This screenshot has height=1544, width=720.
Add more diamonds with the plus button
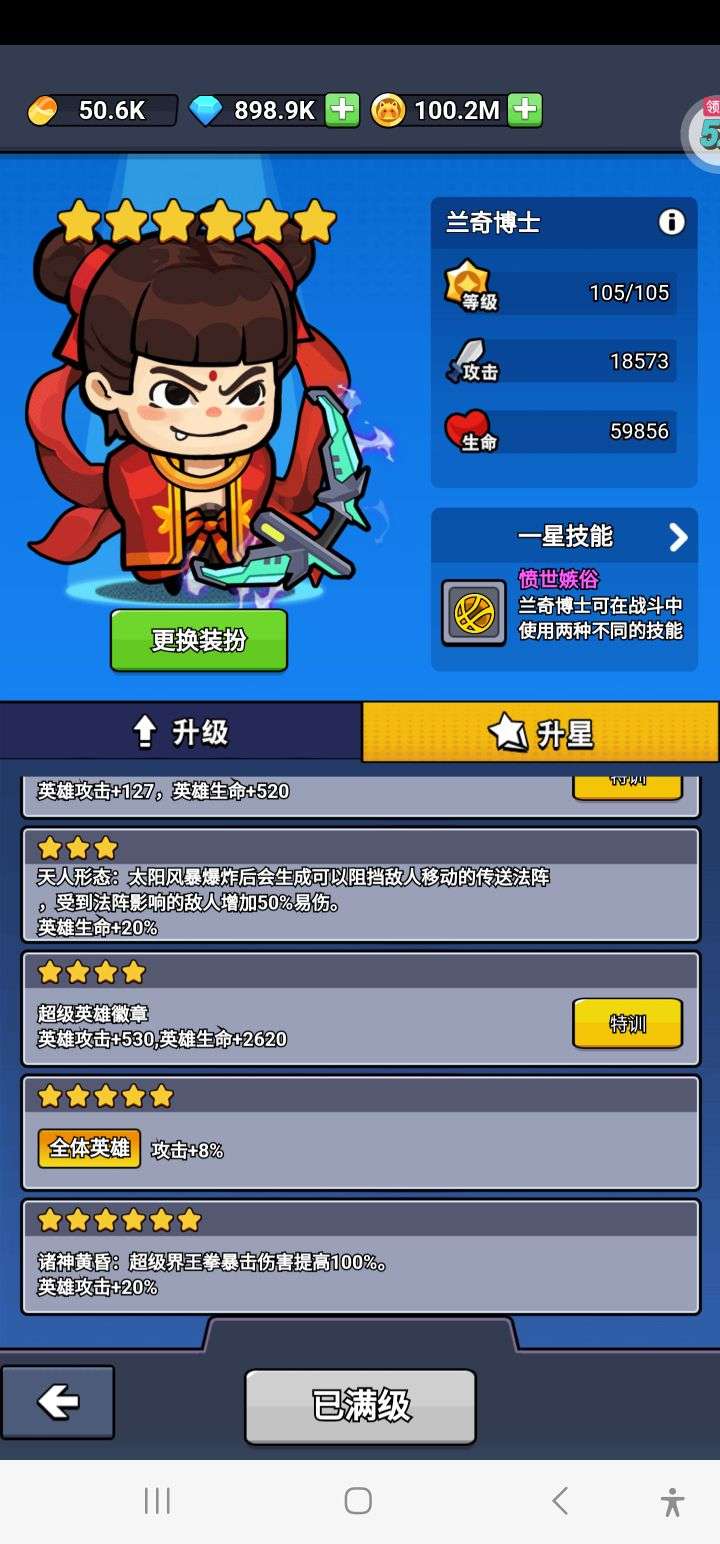342,110
